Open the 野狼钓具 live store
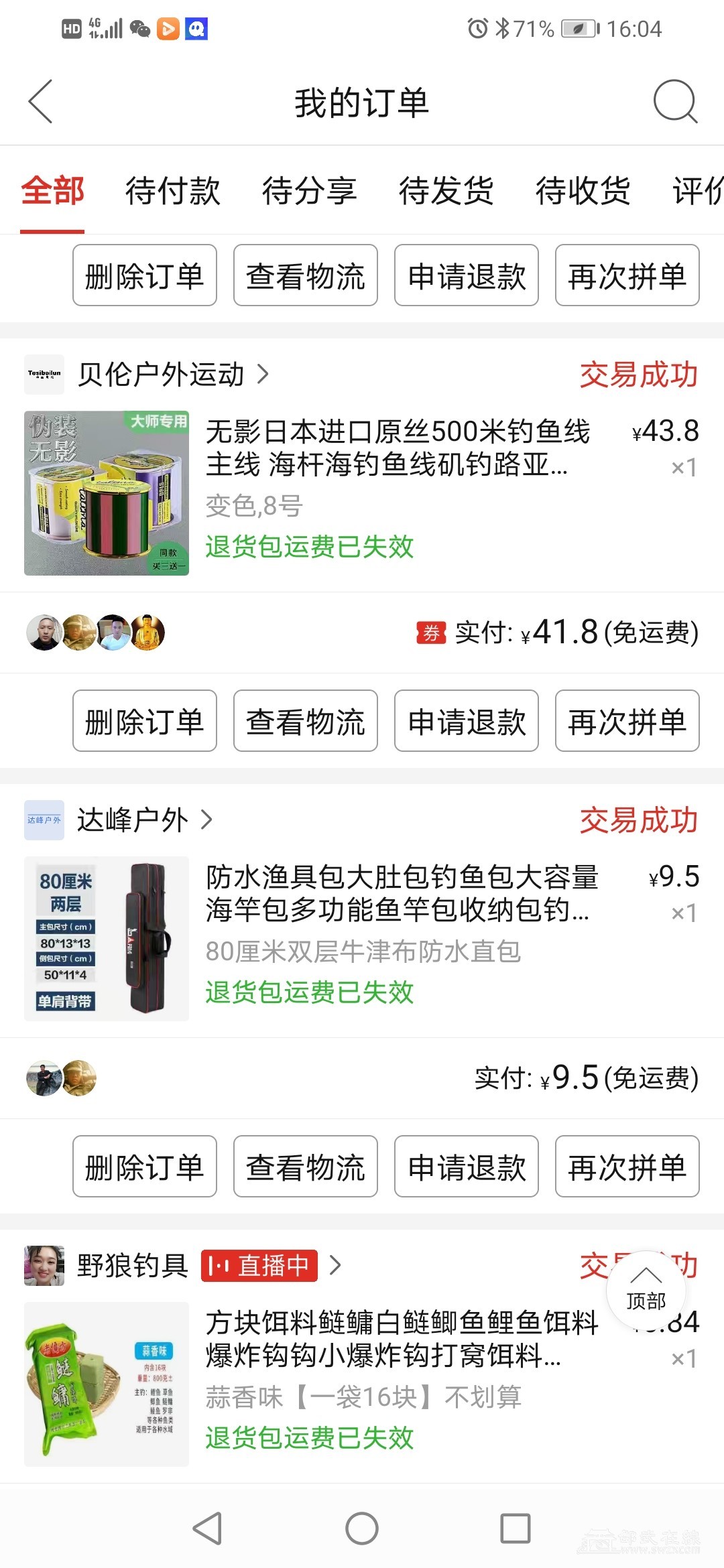 132,1266
